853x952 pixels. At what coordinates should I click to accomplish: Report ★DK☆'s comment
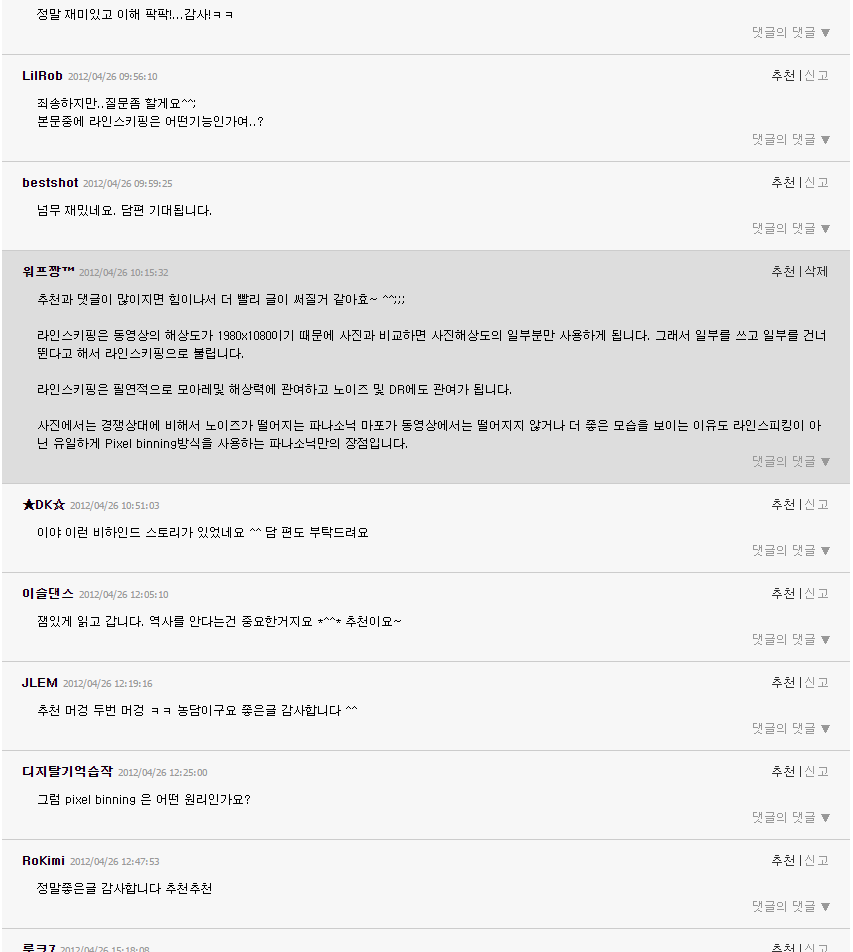pyautogui.click(x=817, y=505)
